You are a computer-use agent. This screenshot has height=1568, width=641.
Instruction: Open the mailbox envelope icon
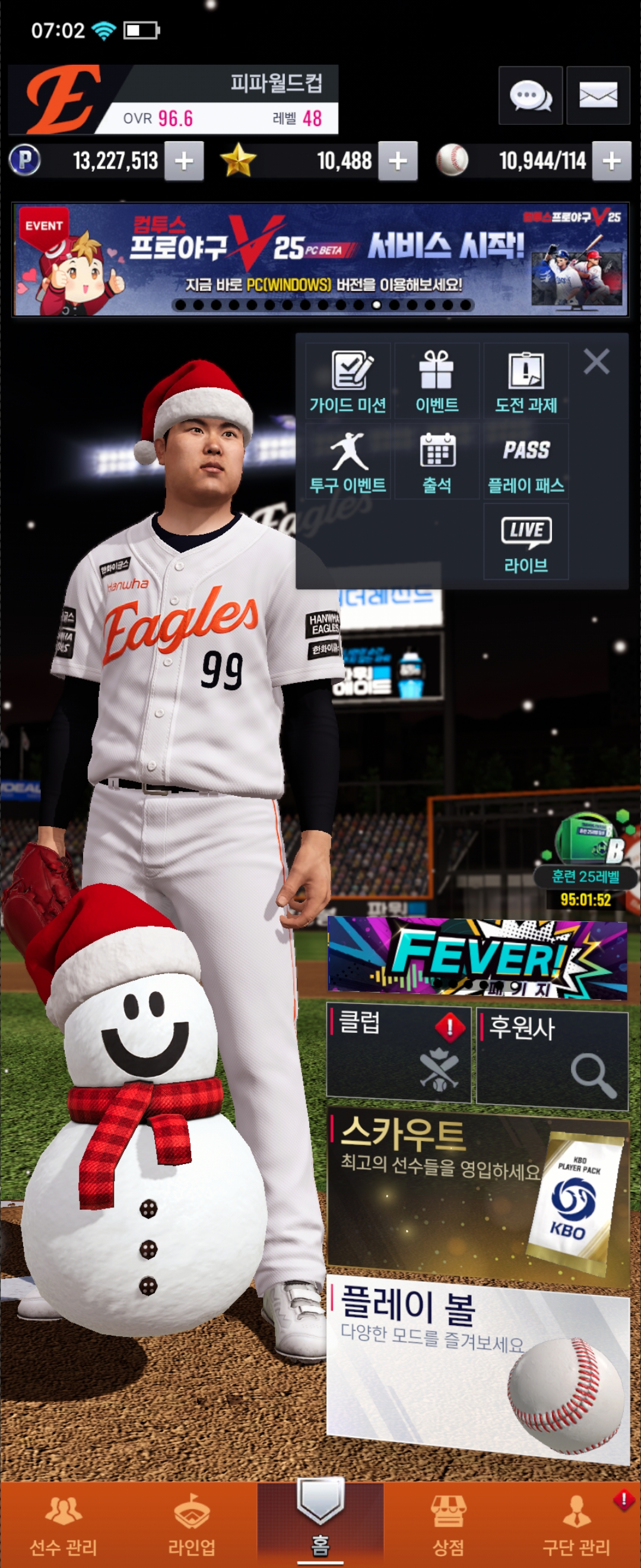click(598, 96)
